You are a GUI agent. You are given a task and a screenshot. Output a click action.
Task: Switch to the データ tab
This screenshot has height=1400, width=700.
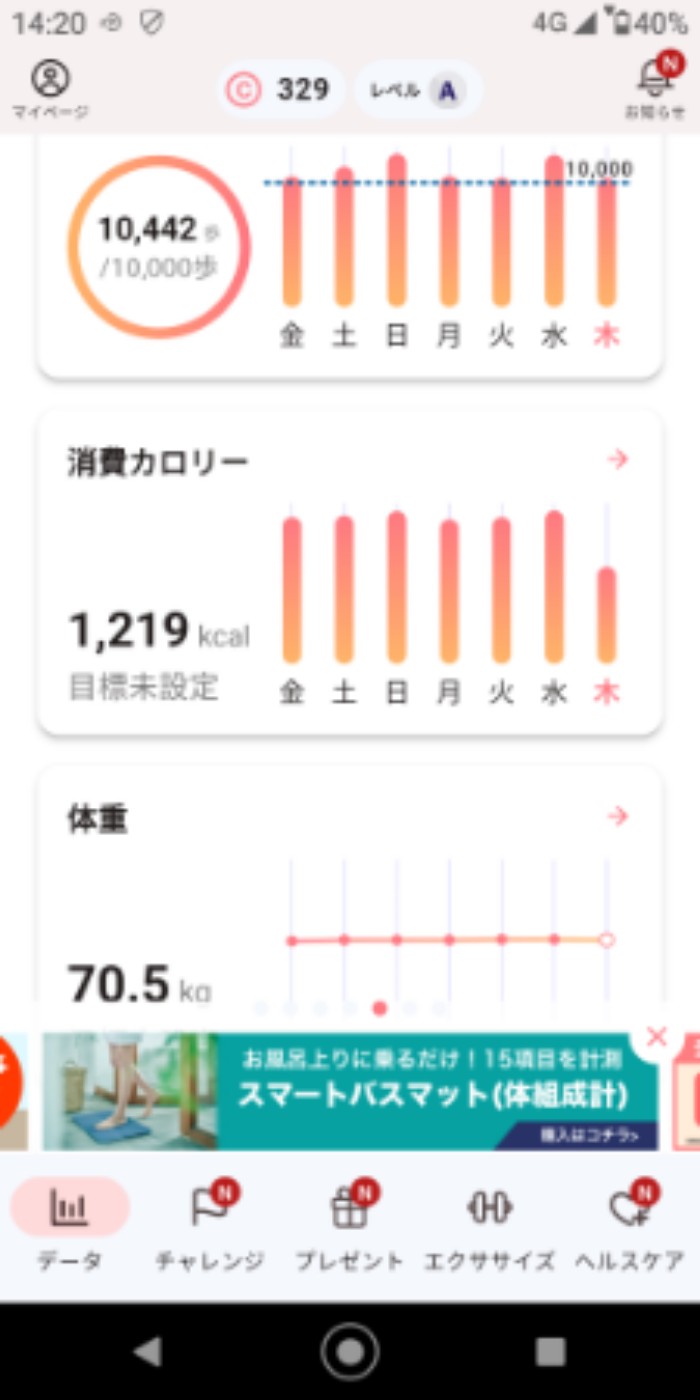[70, 1226]
